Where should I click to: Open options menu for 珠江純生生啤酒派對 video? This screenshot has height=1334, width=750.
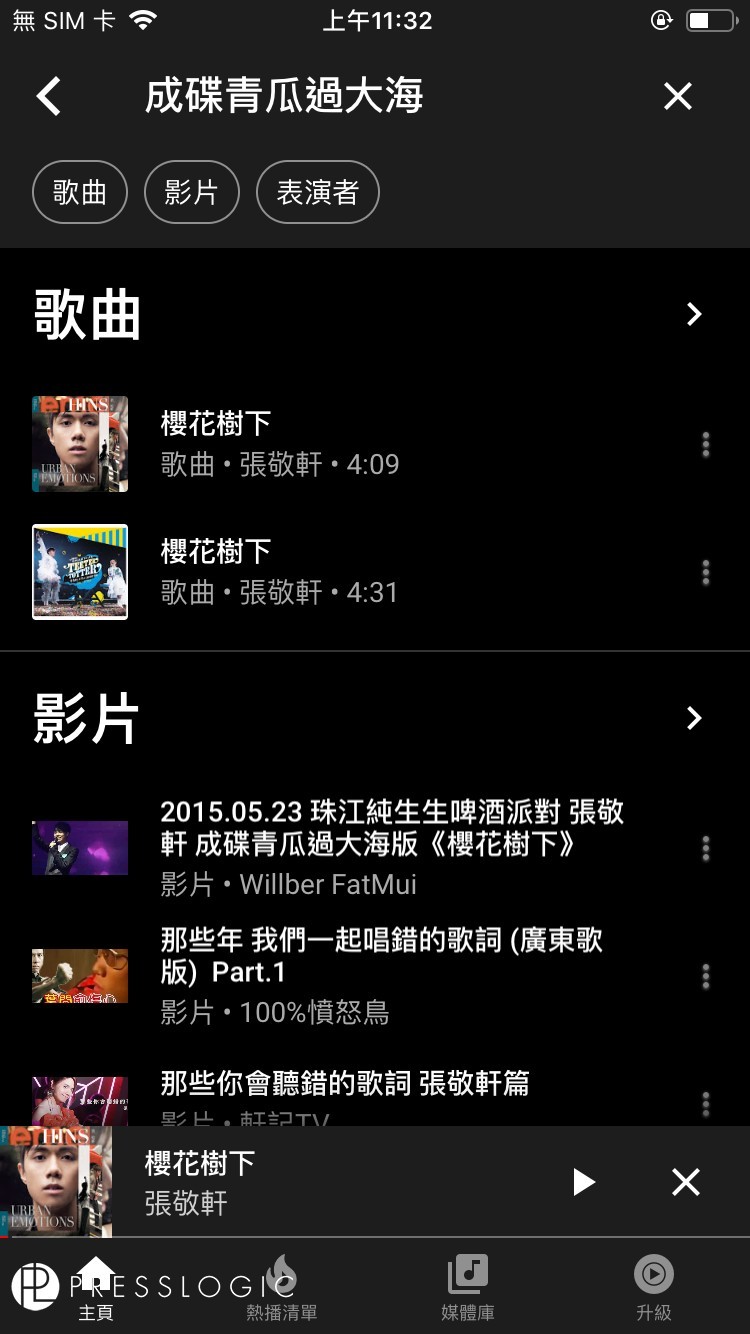706,848
